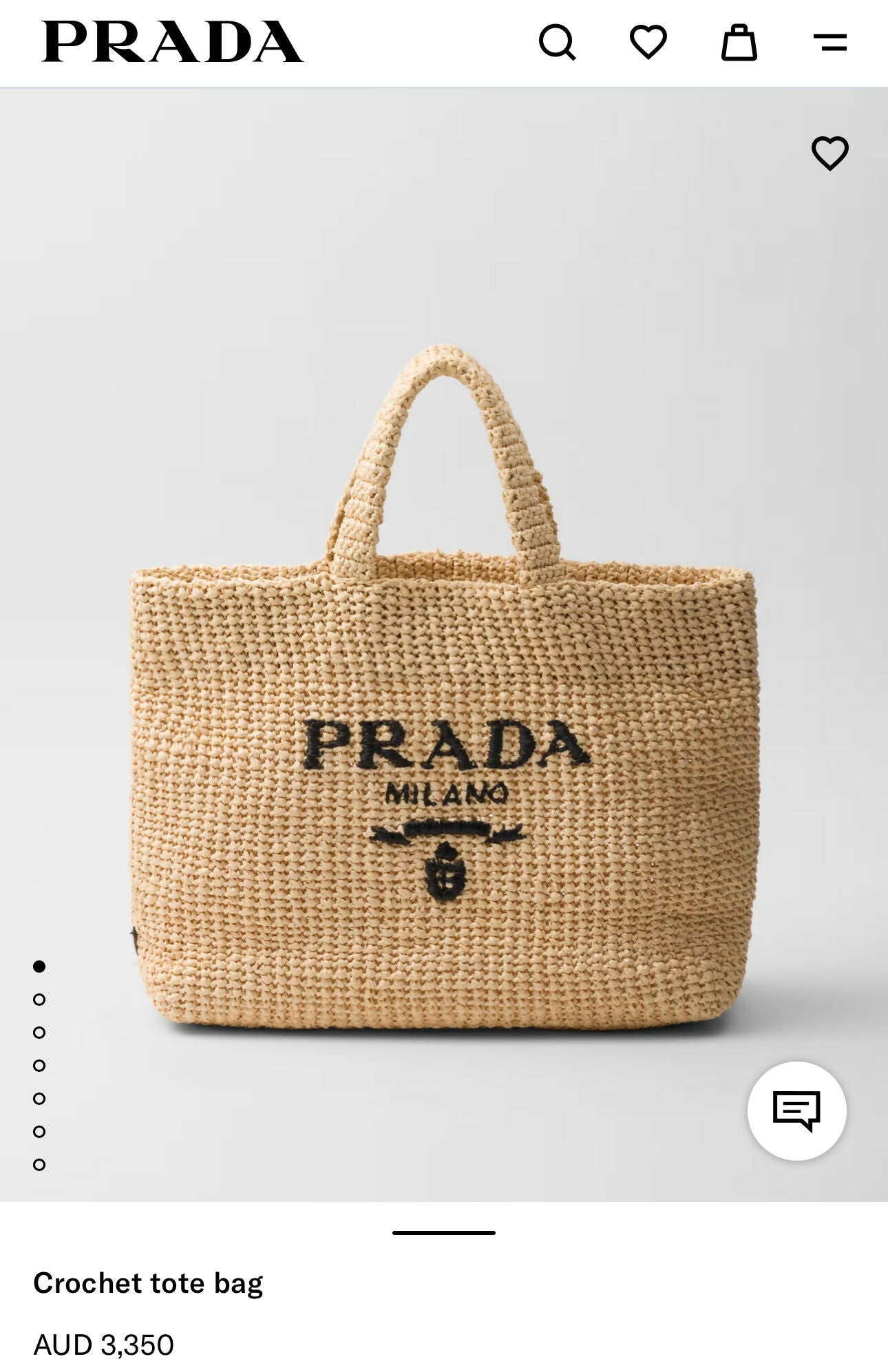Go to the second product image dot

39,999
